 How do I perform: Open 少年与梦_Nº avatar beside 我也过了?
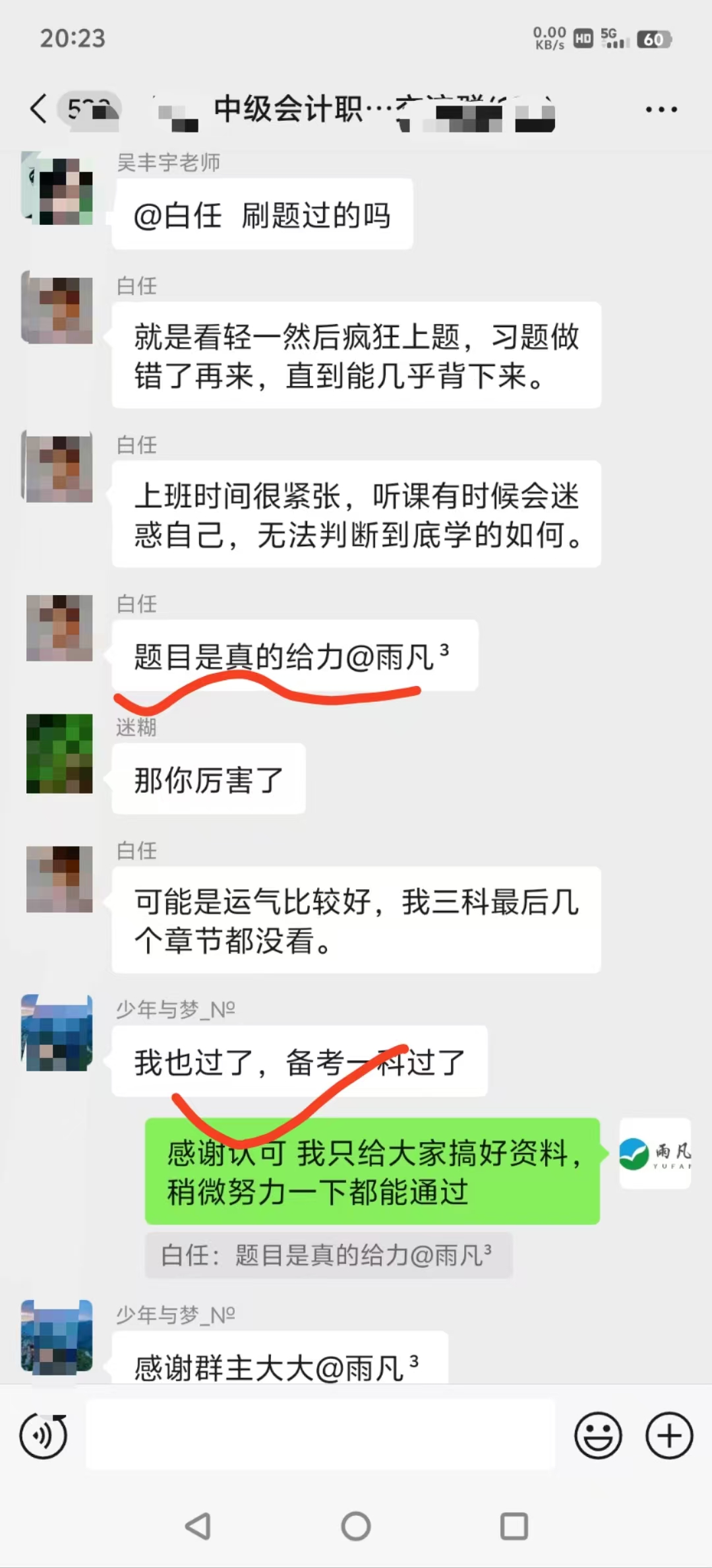58,1034
